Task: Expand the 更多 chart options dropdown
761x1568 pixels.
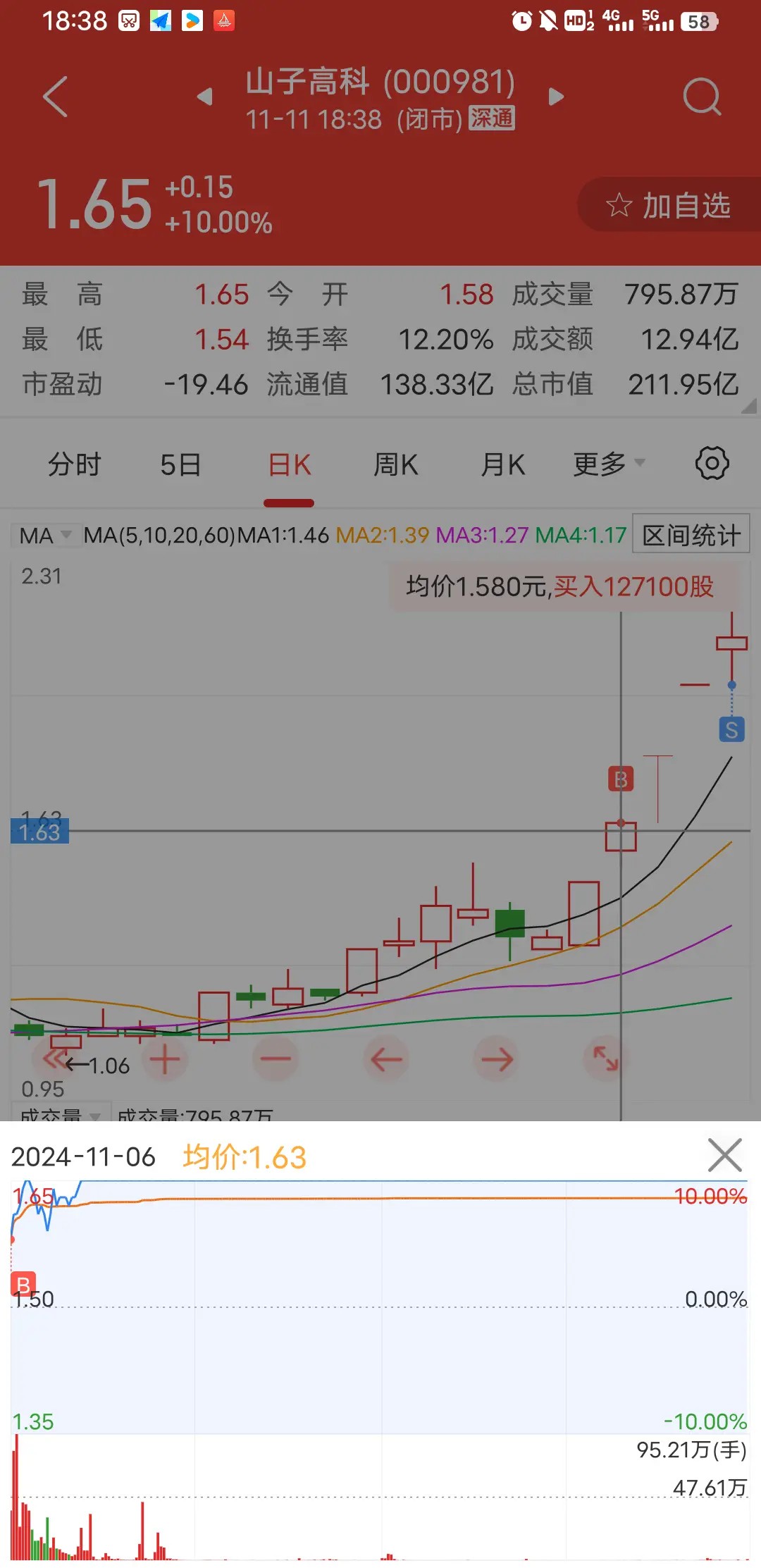Action: click(609, 464)
